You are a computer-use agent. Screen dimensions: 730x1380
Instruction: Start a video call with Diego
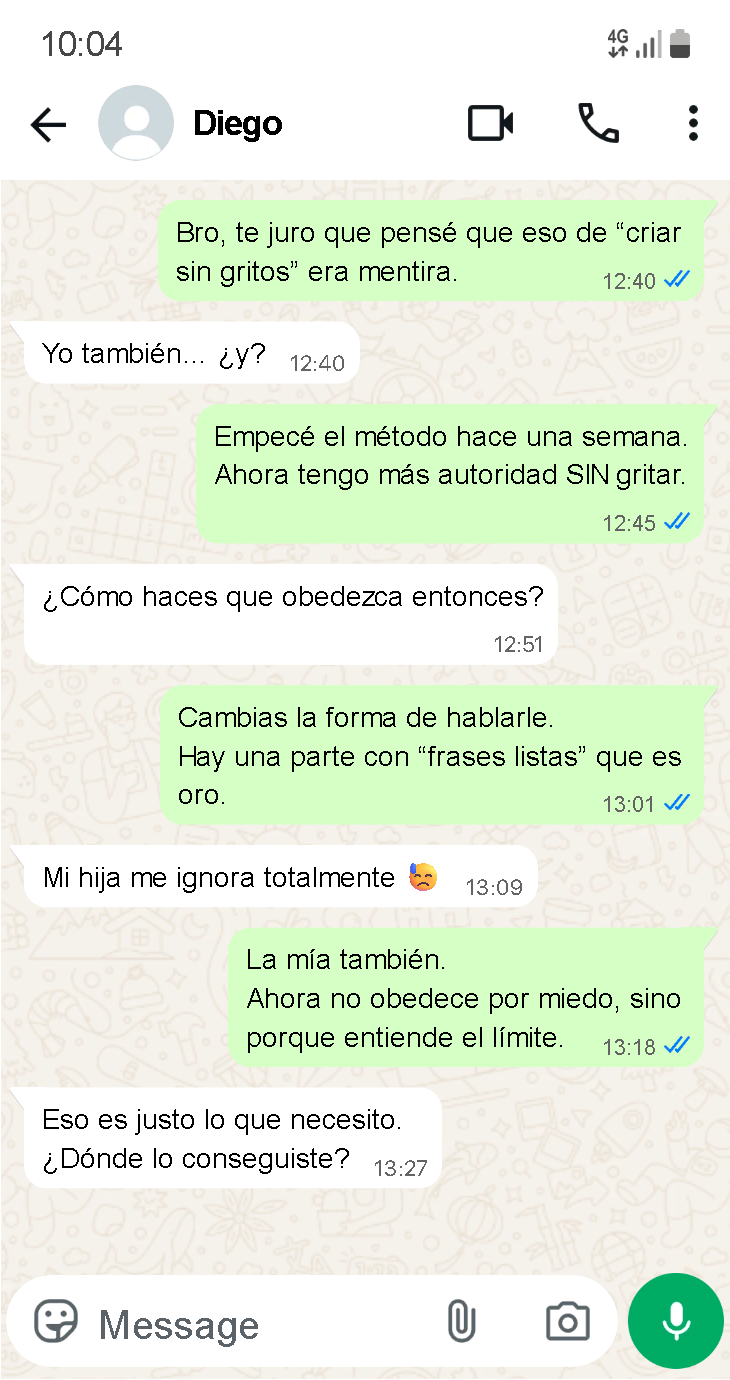coord(491,124)
